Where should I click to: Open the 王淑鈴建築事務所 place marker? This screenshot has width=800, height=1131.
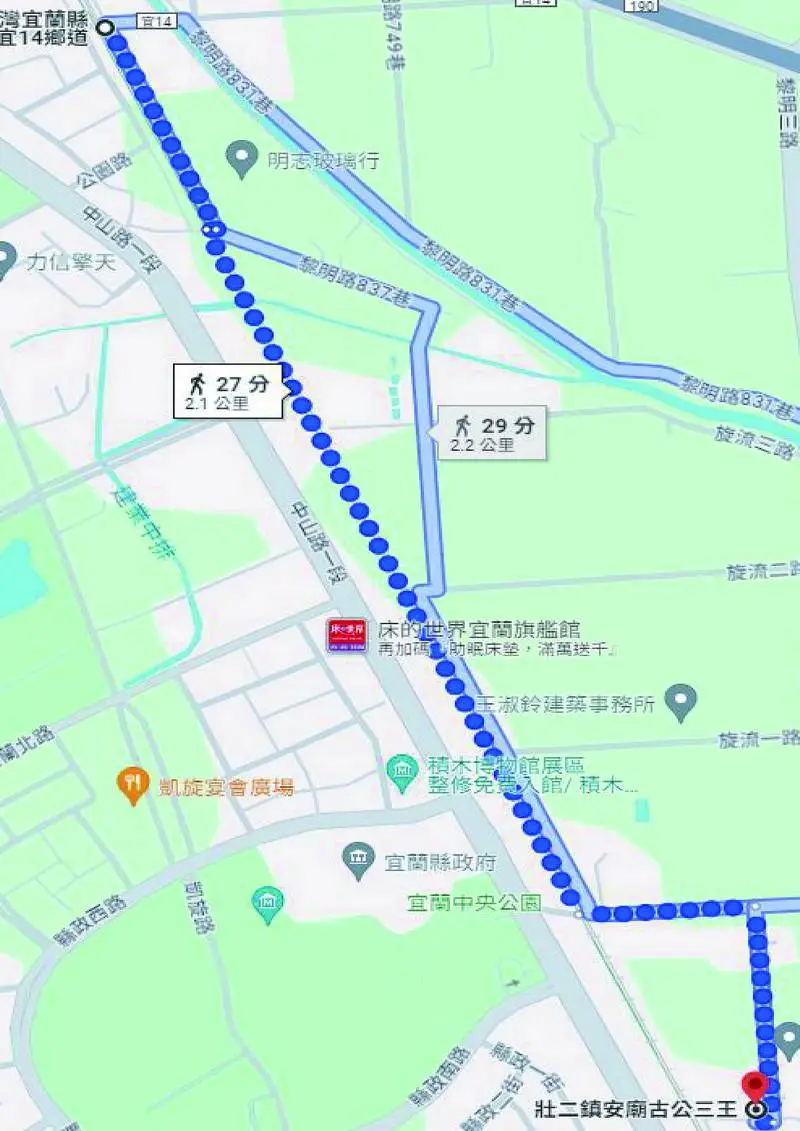point(681,702)
